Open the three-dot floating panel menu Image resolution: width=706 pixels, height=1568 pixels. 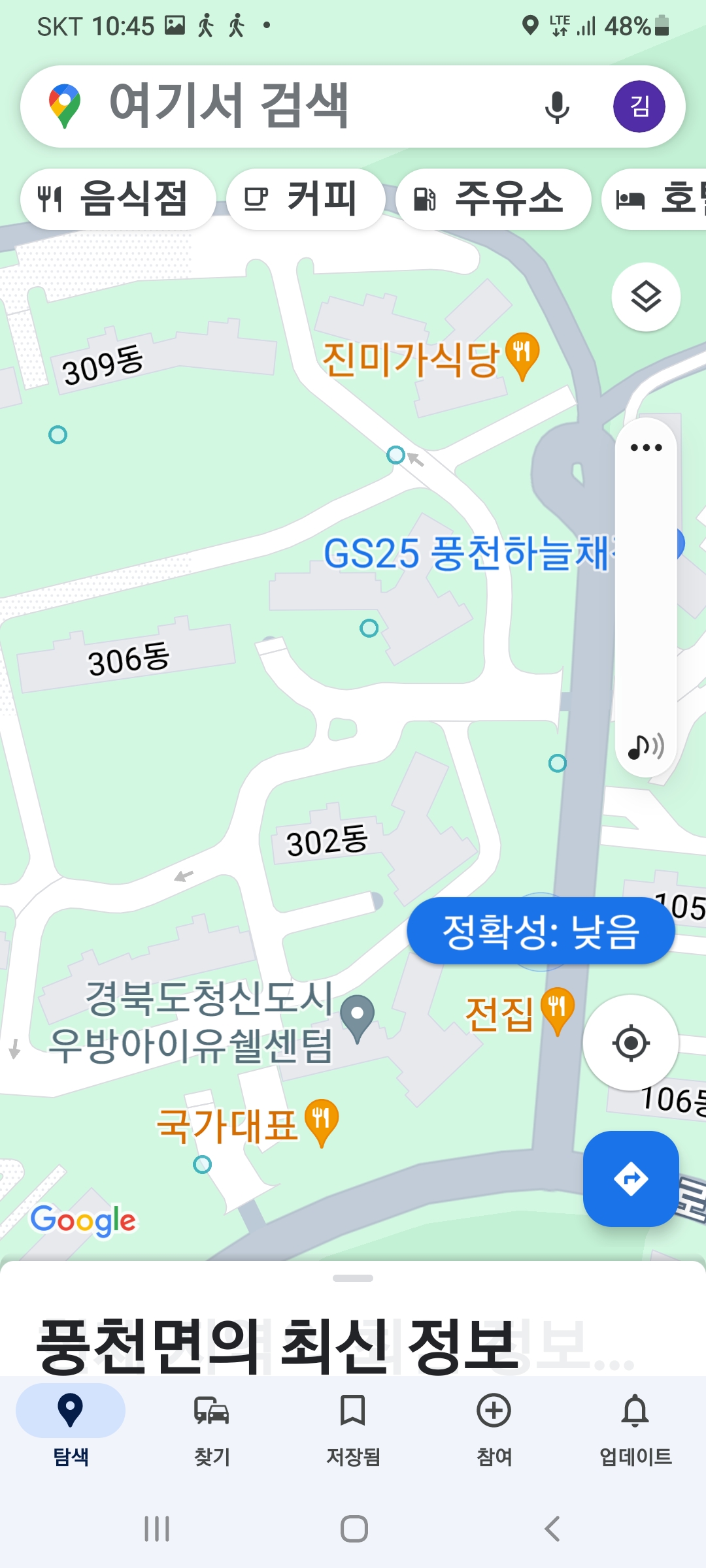coord(646,448)
